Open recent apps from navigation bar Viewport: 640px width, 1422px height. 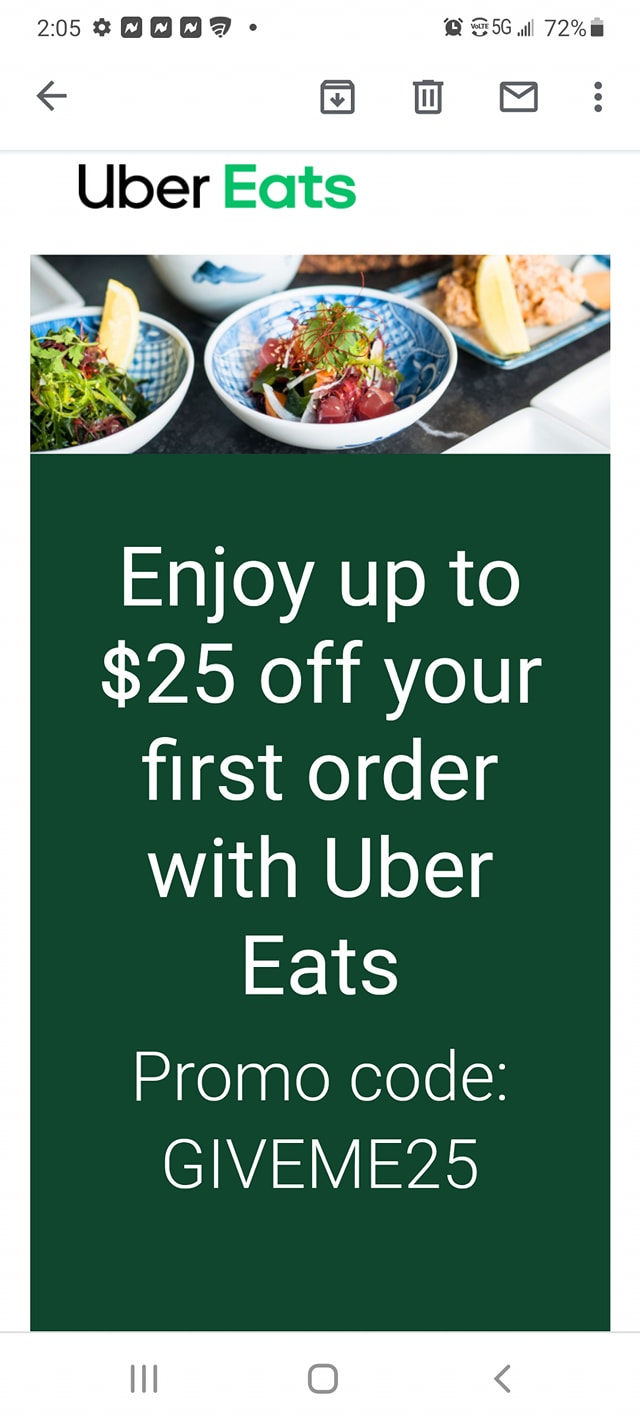(144, 1378)
